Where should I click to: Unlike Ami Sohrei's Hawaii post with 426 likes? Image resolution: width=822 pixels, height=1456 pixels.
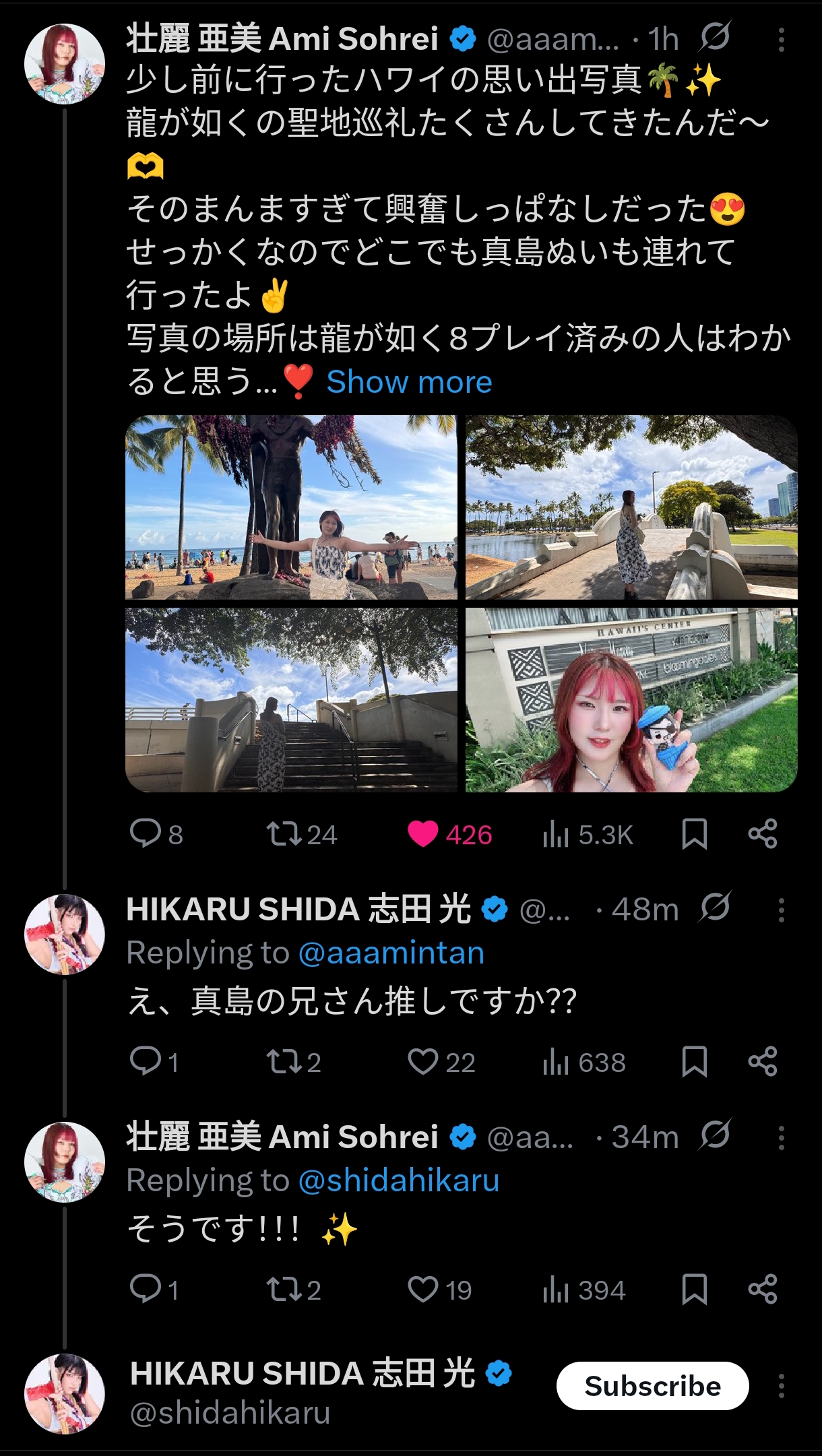[423, 834]
